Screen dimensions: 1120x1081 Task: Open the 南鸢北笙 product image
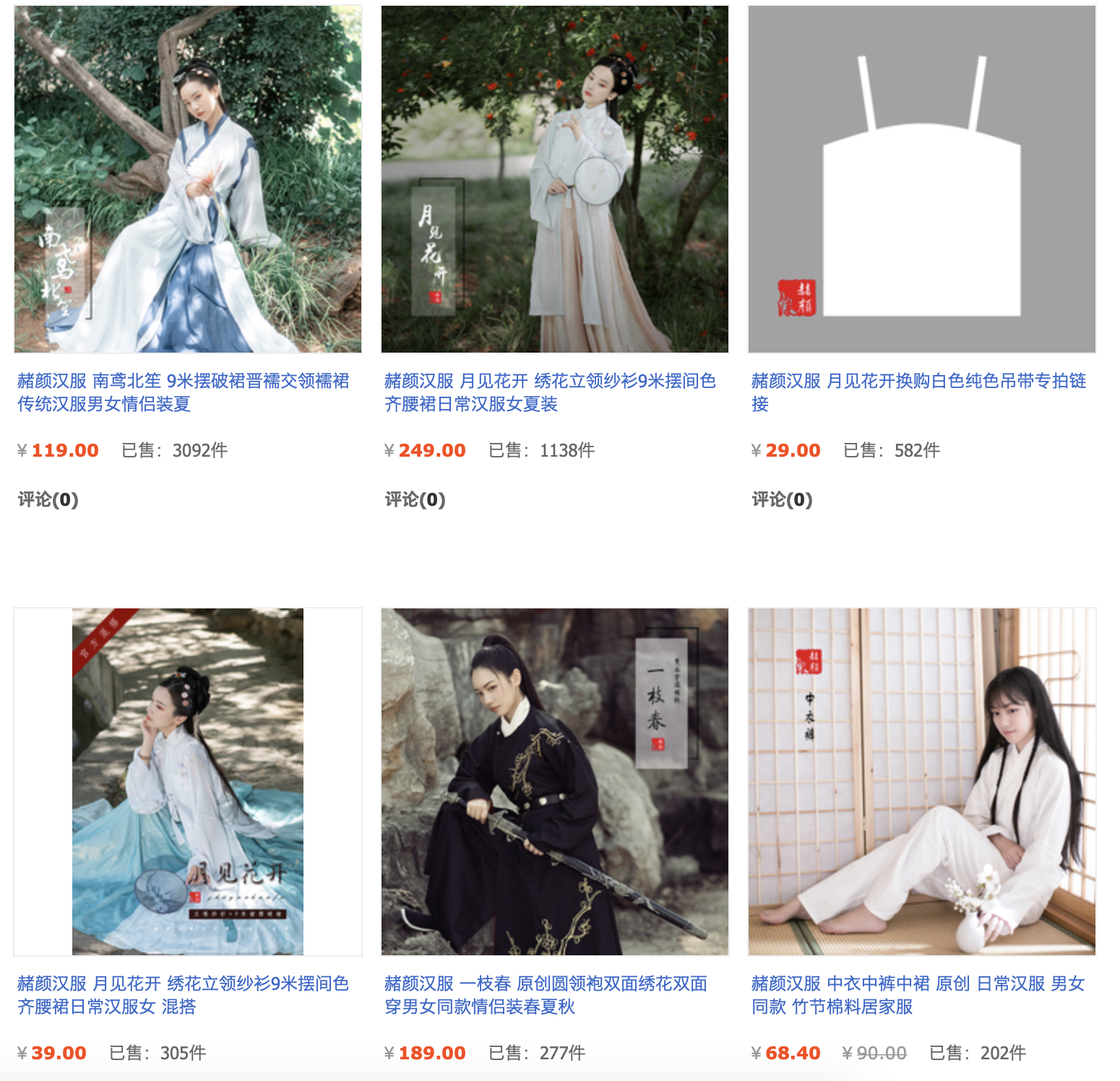tap(188, 179)
